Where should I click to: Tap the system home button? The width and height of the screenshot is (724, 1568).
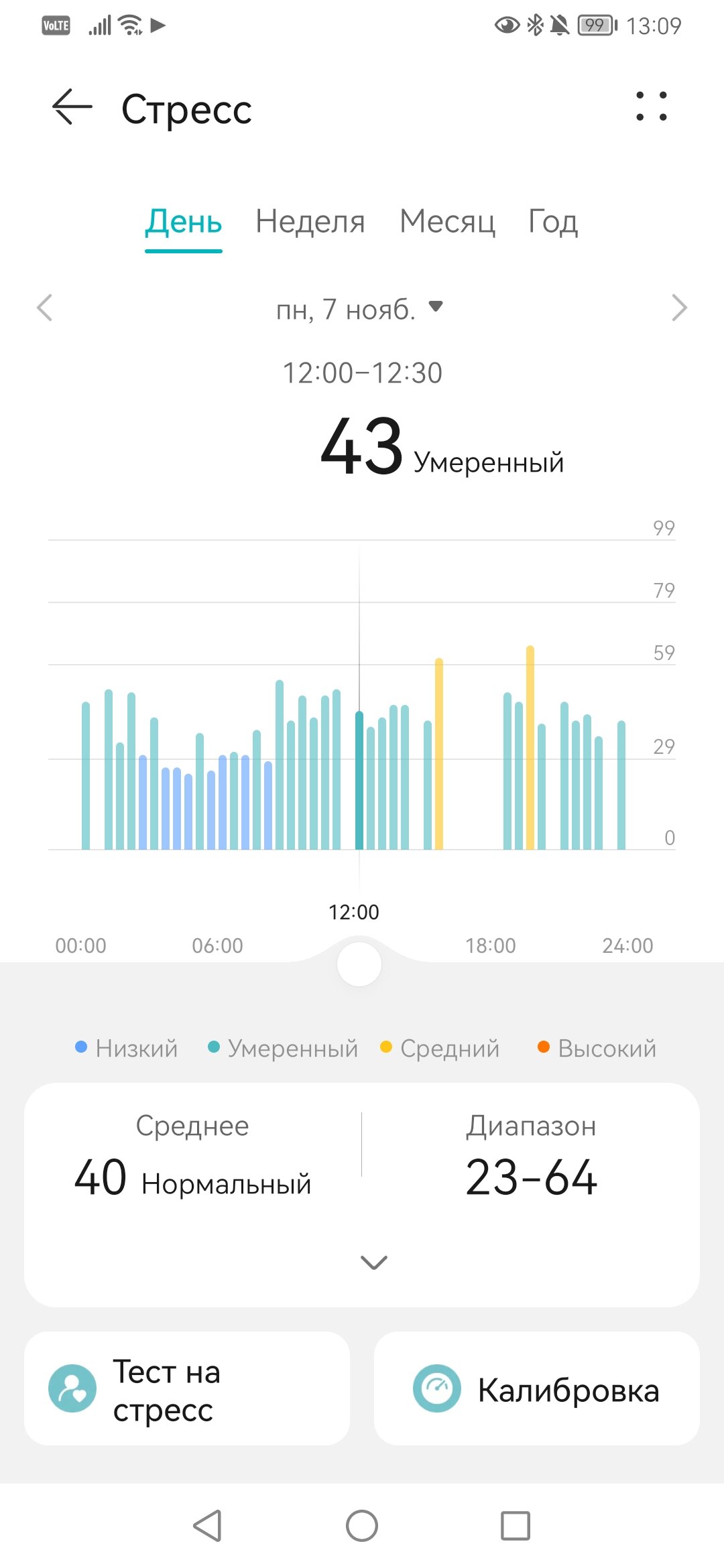point(362,1526)
